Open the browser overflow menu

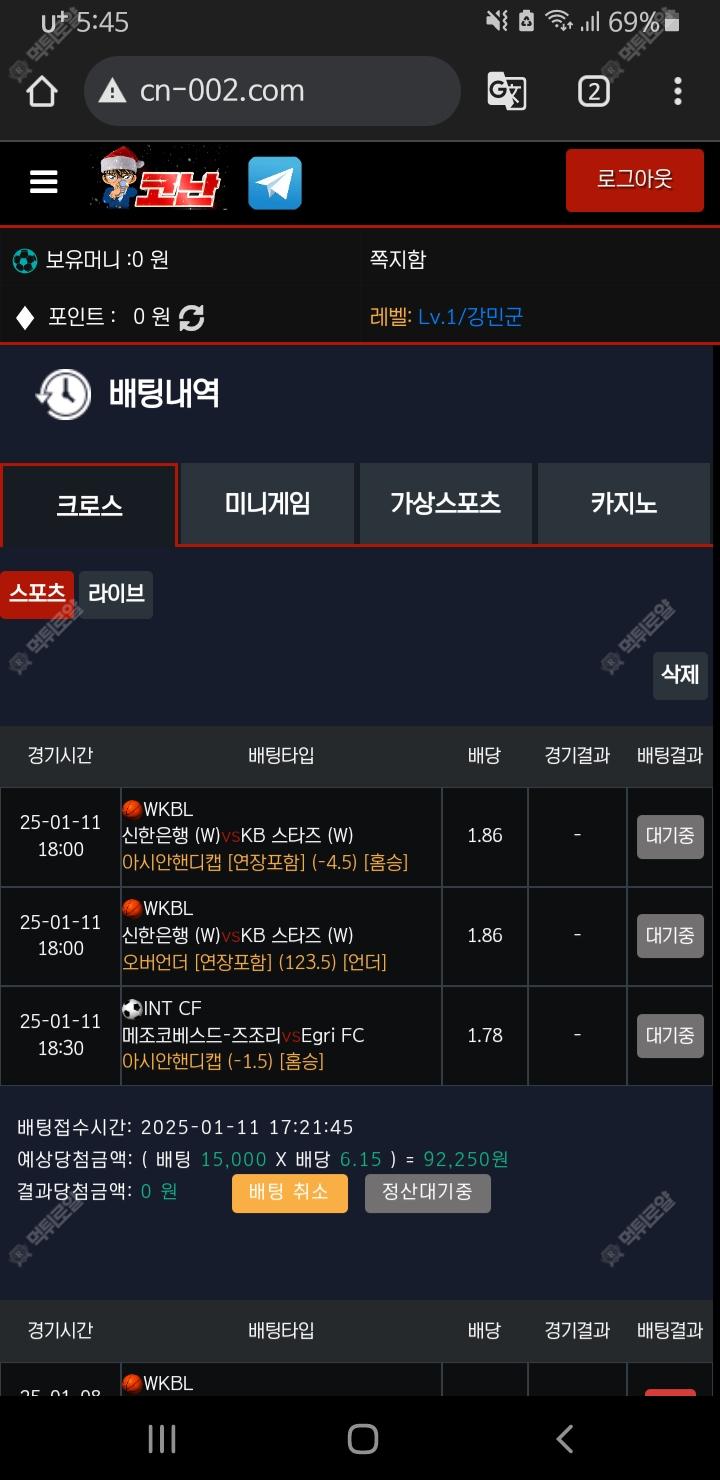pos(678,92)
